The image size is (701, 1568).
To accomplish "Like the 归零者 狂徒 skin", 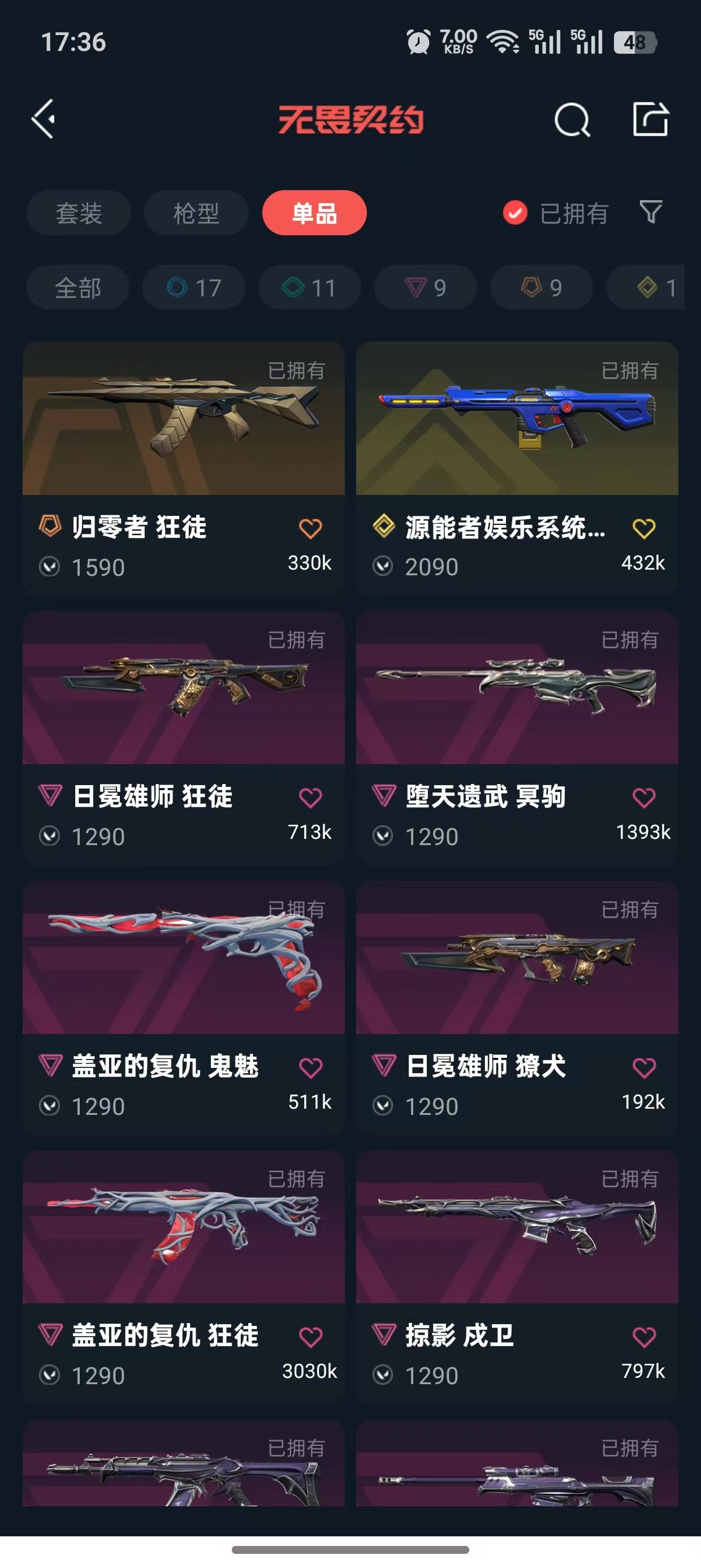I will 310,528.
